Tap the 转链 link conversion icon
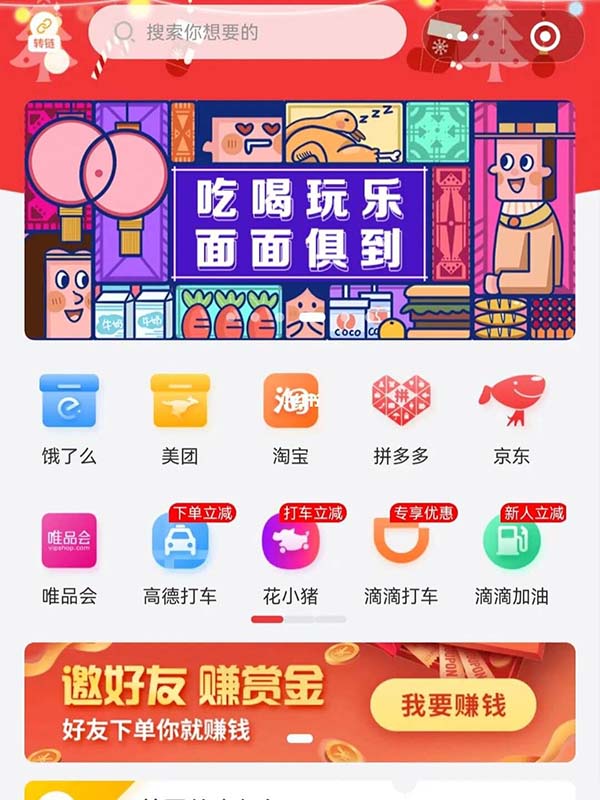 coord(43,32)
